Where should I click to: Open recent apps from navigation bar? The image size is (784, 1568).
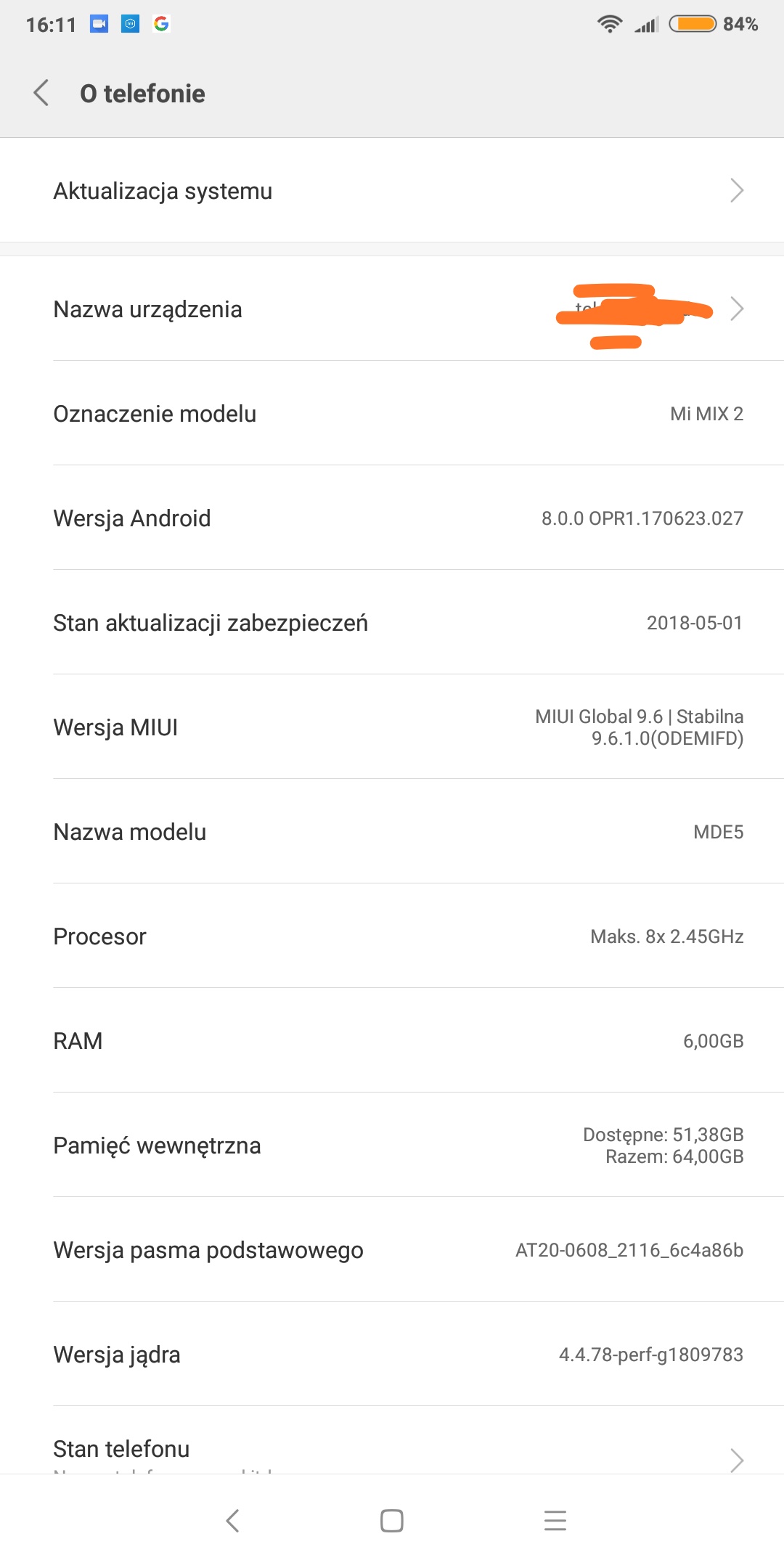[x=555, y=1520]
